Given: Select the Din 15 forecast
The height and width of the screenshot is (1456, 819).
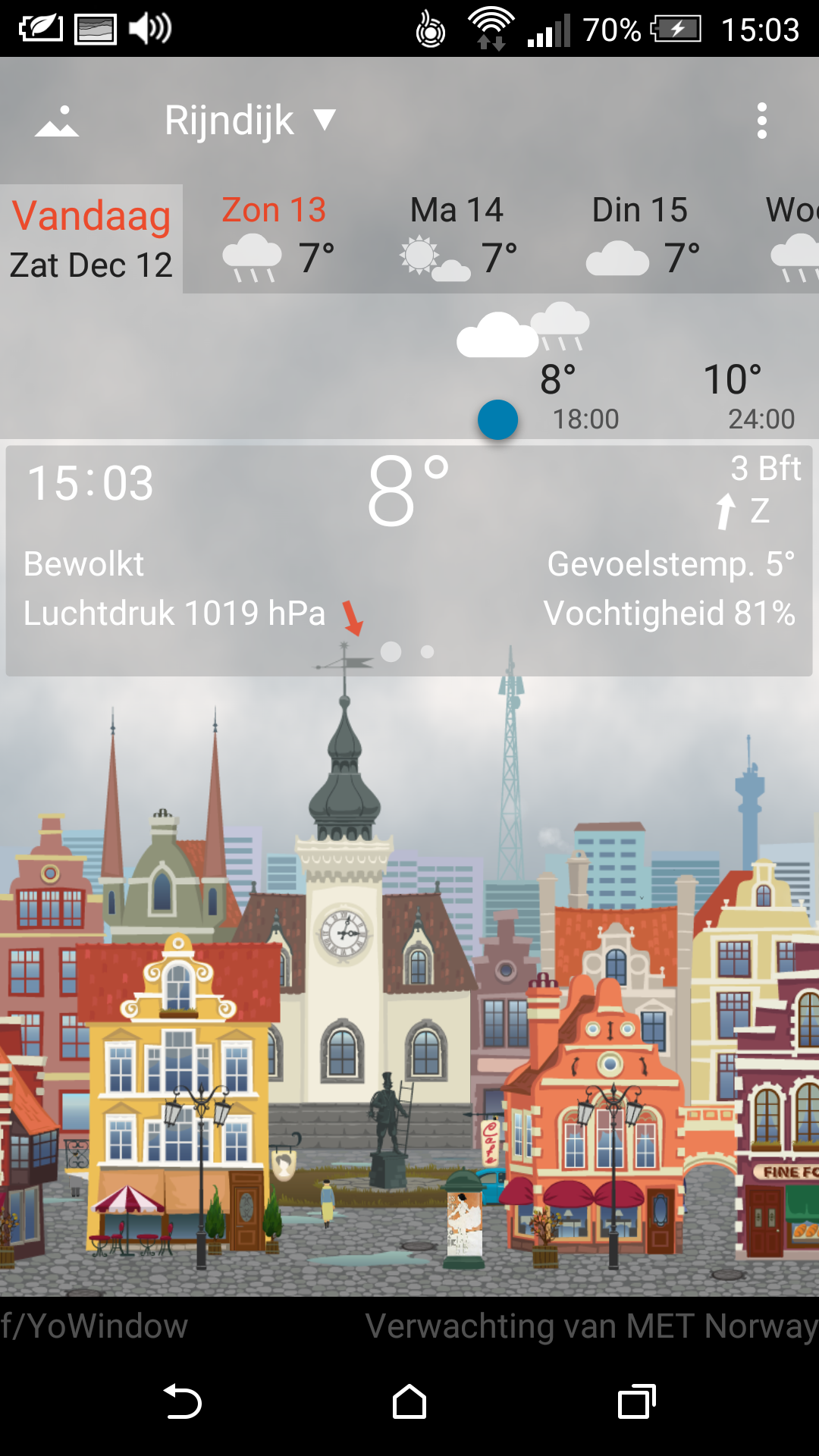Looking at the screenshot, I should pos(641,238).
